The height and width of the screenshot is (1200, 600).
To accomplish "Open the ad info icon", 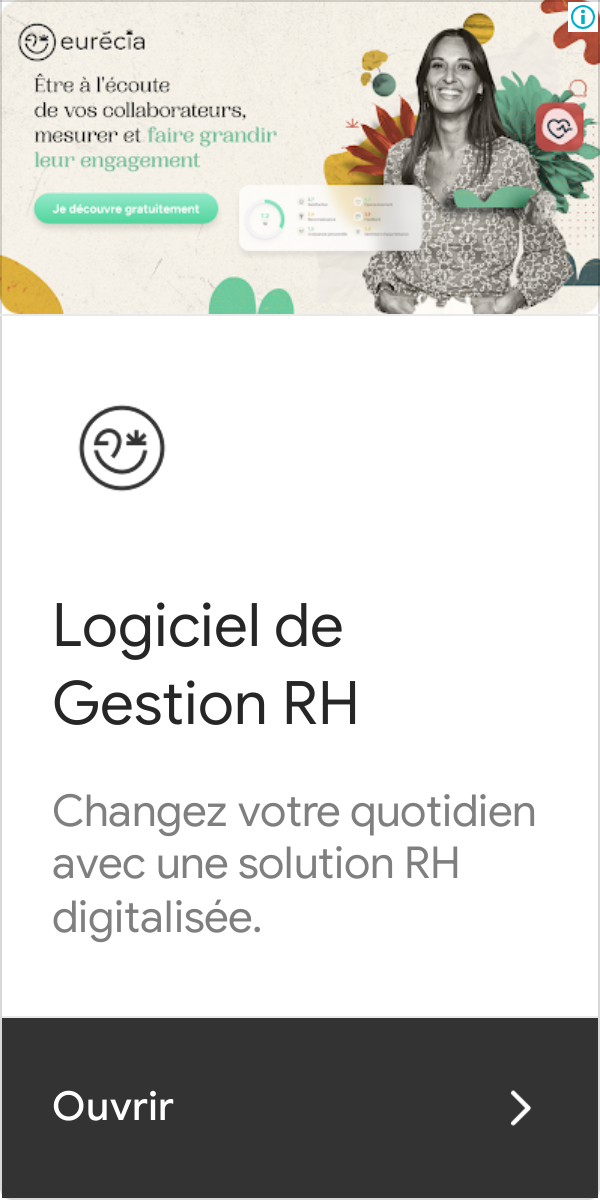I will click(582, 17).
